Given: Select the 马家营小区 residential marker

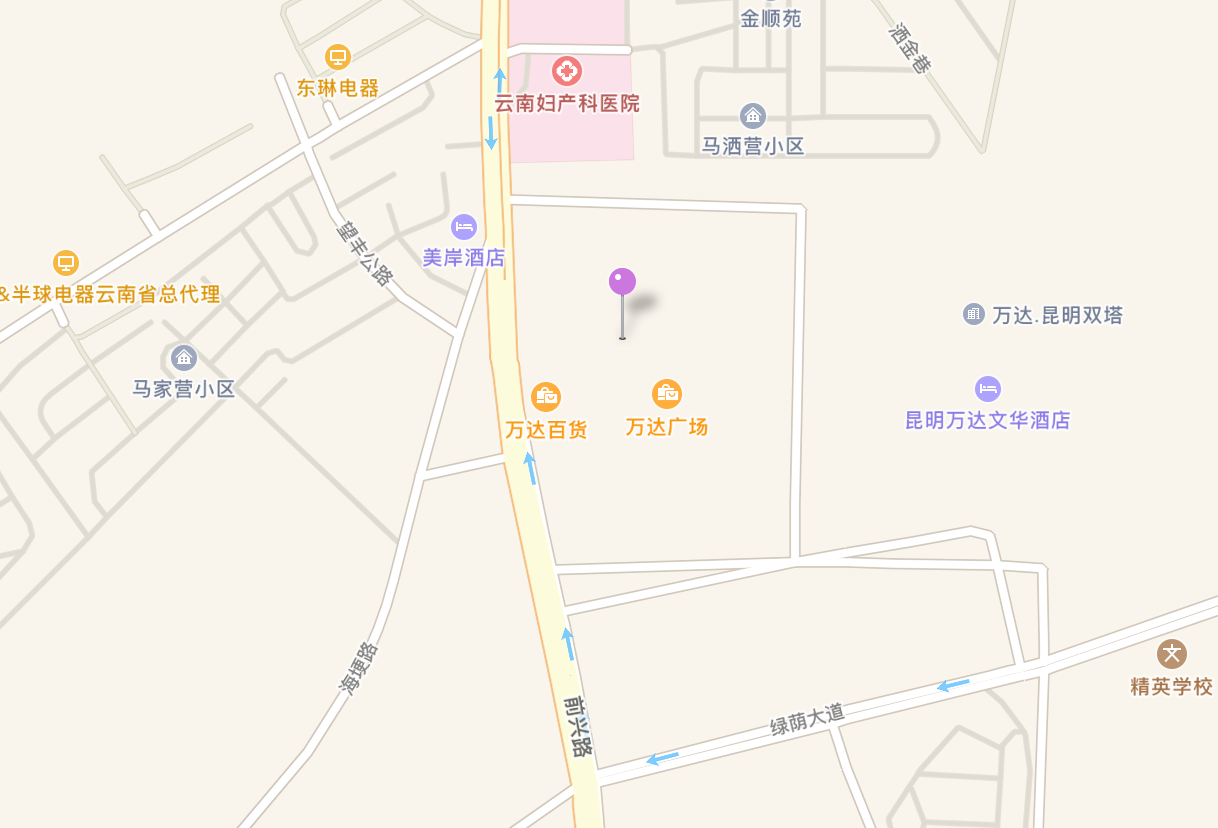Looking at the screenshot, I should 184,358.
